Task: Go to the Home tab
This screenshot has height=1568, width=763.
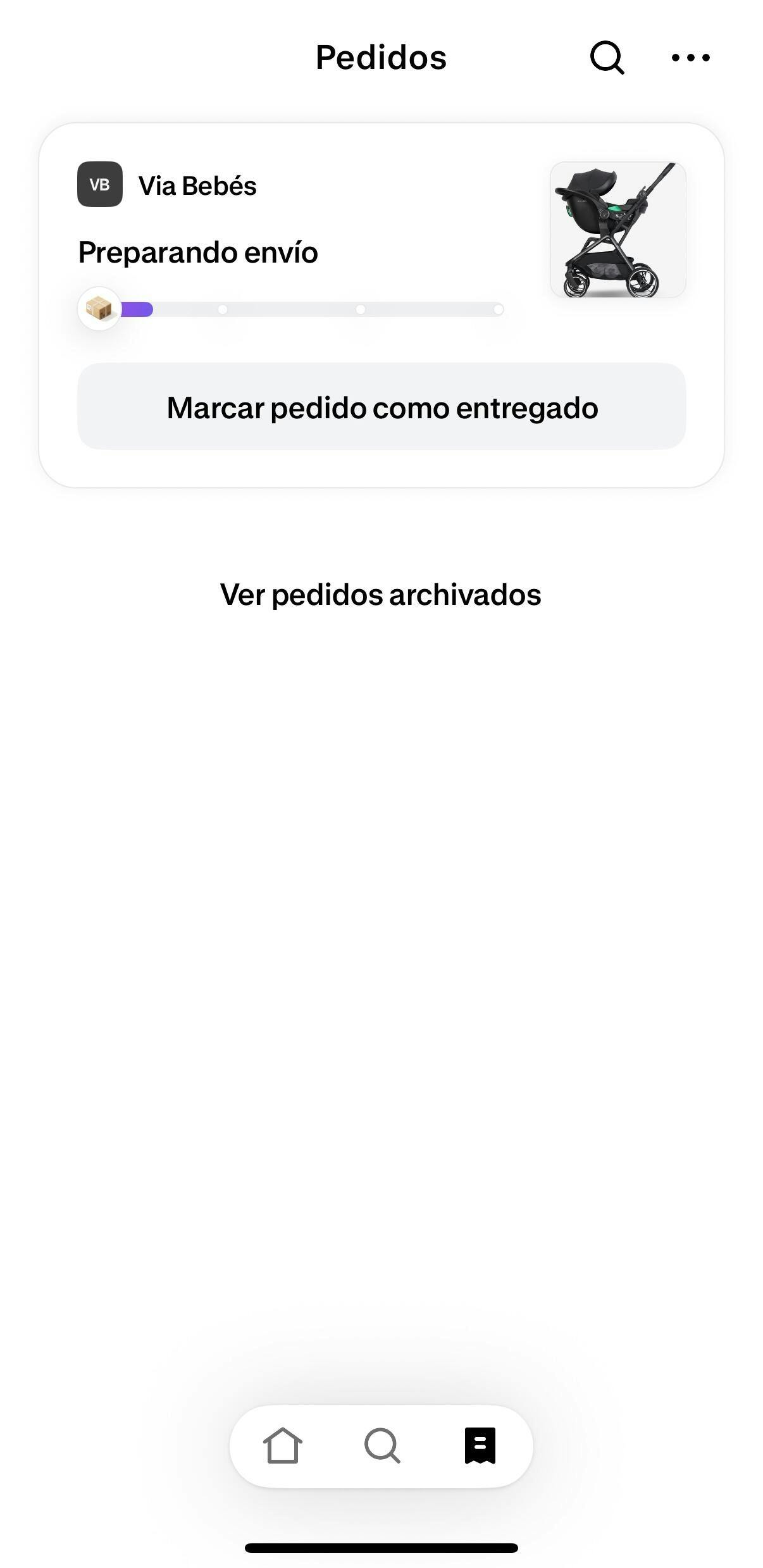Action: click(x=282, y=1445)
